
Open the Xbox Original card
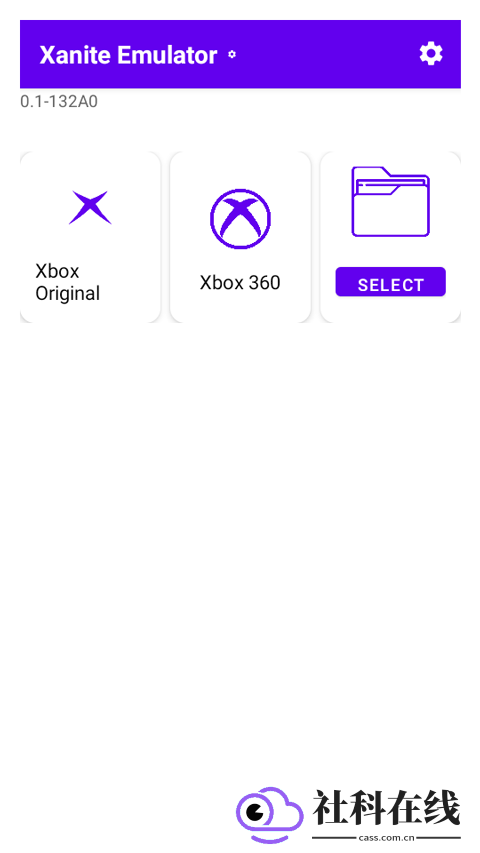tap(90, 237)
